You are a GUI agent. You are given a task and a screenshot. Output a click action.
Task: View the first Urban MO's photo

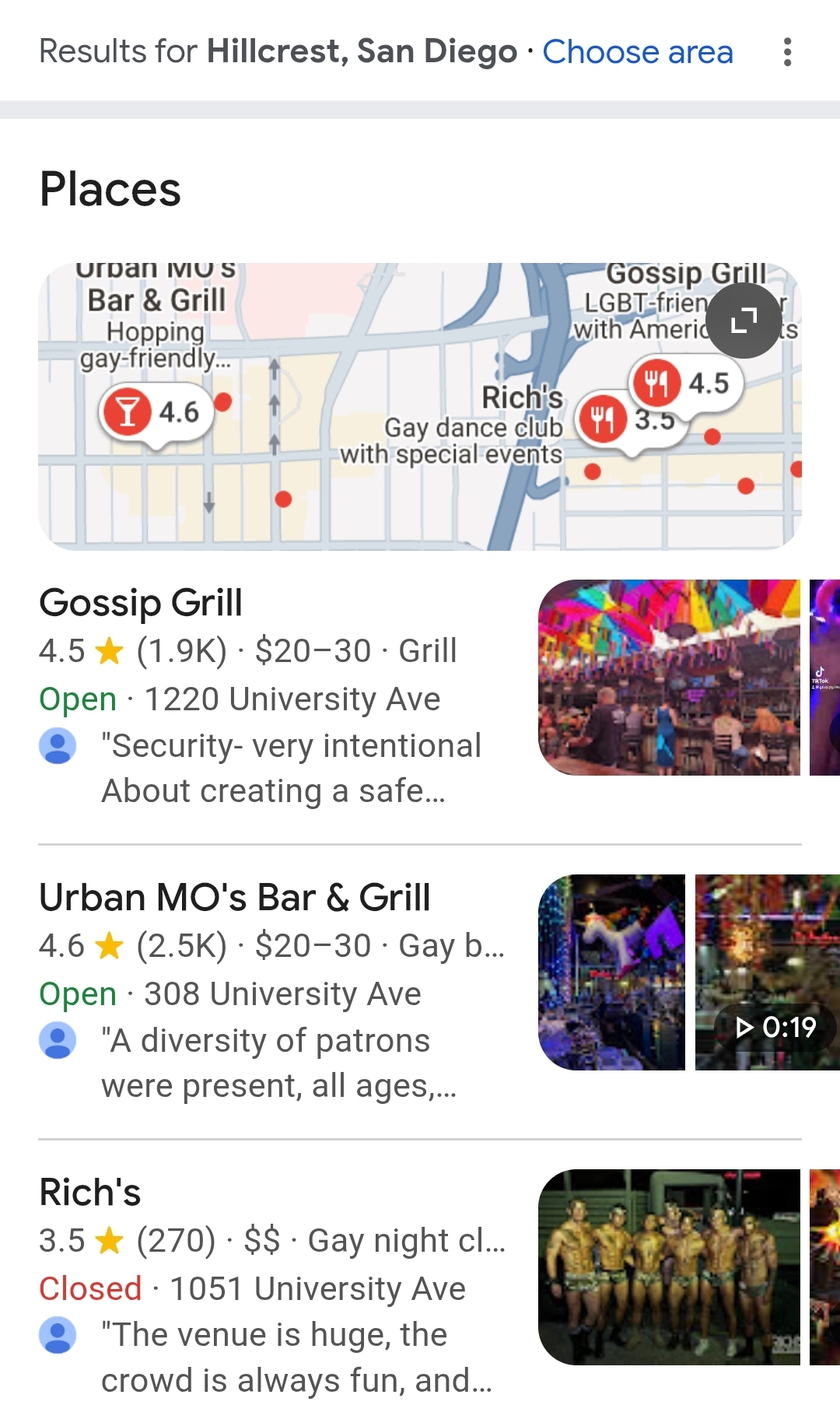pos(611,972)
